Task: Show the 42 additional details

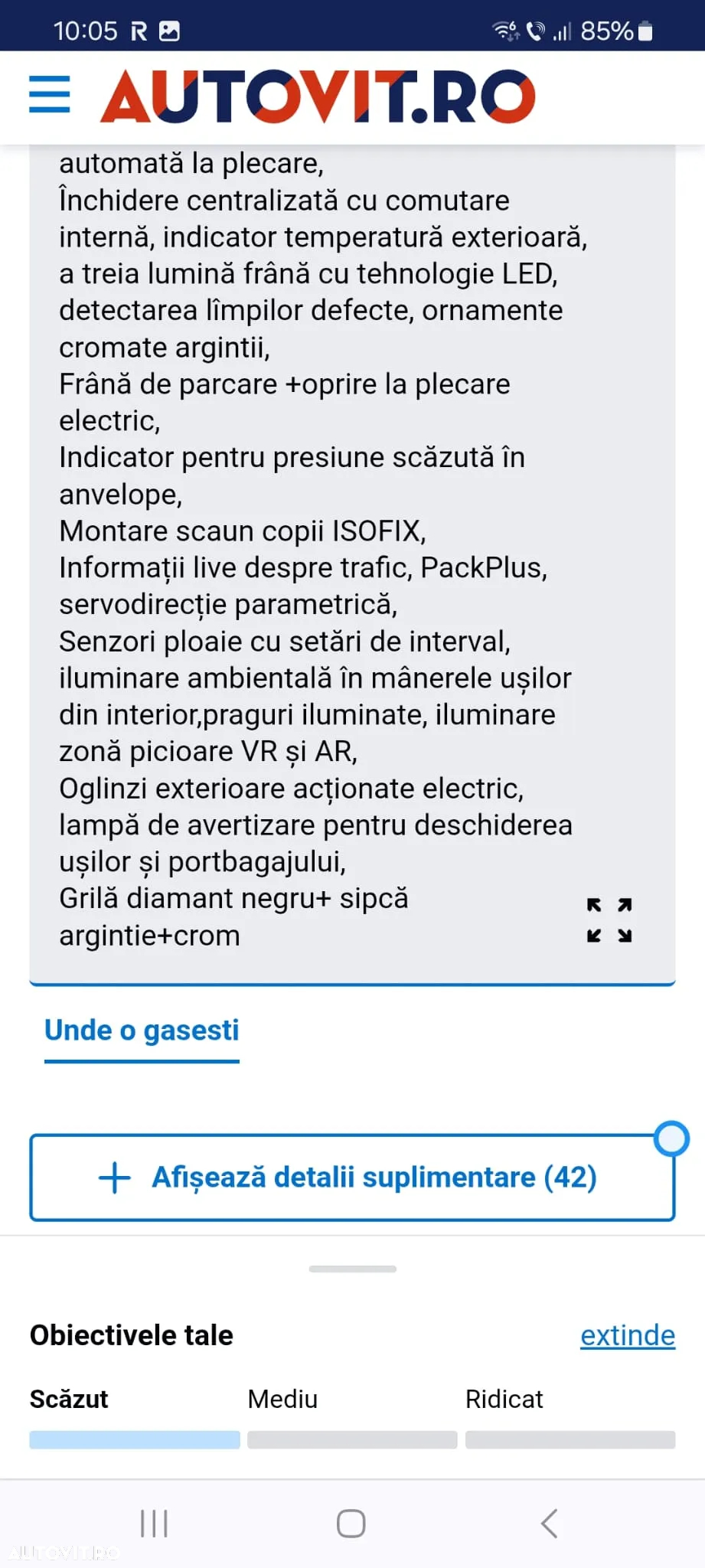Action: tap(352, 1178)
